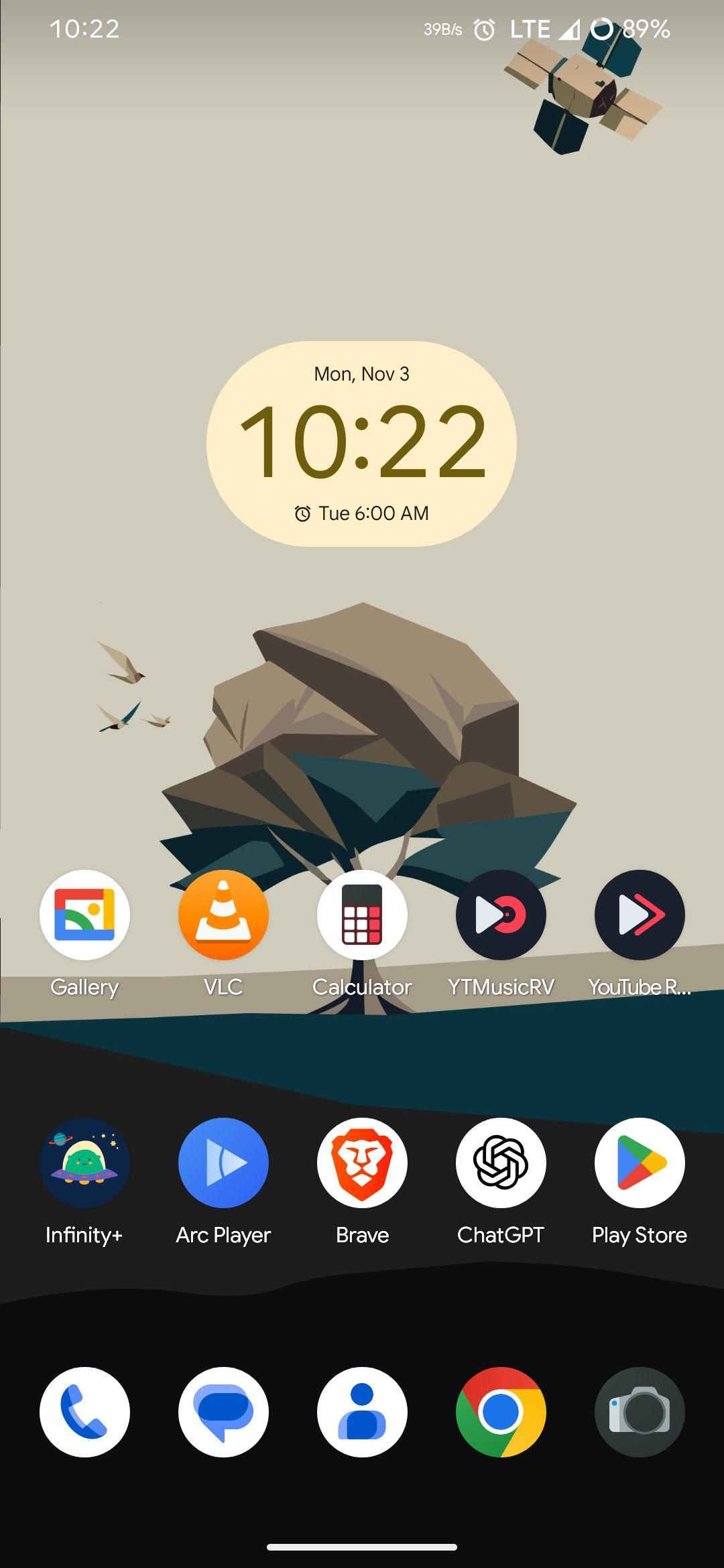This screenshot has width=724, height=1568.
Task: Launch Chrome browser
Action: pyautogui.click(x=501, y=1412)
